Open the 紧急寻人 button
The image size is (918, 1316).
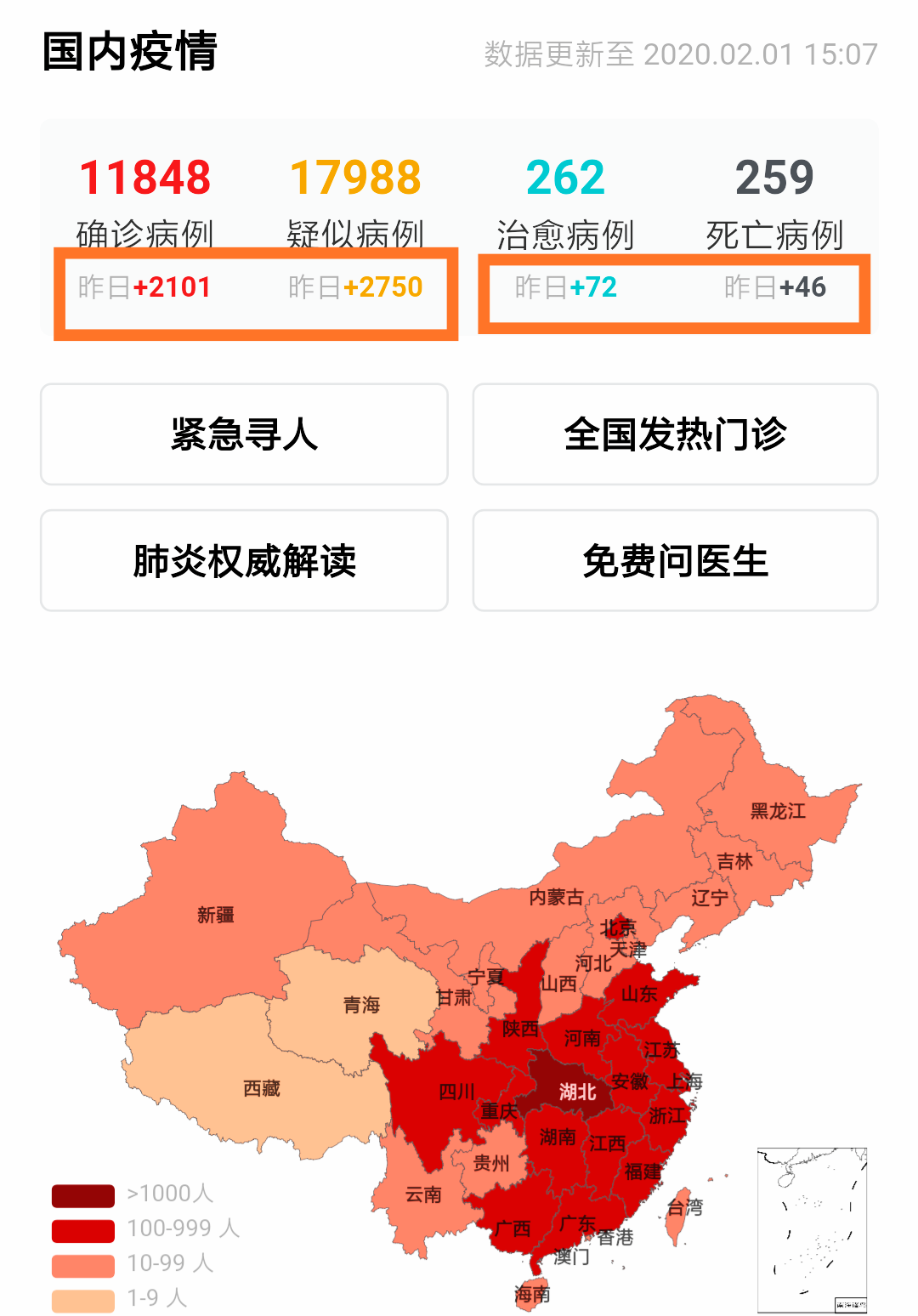tap(244, 434)
